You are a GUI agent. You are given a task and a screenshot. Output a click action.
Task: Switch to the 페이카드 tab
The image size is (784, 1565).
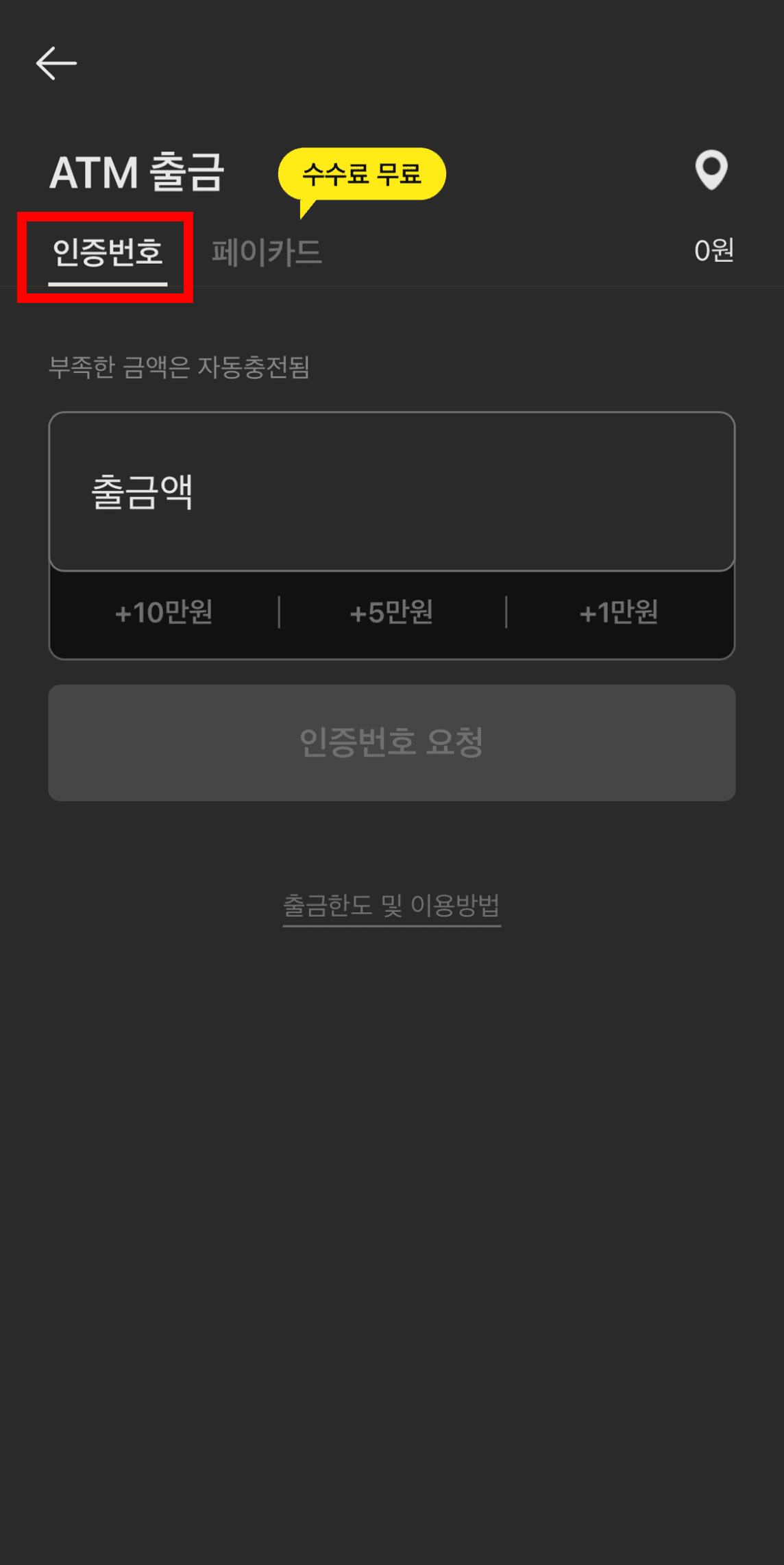click(x=267, y=252)
